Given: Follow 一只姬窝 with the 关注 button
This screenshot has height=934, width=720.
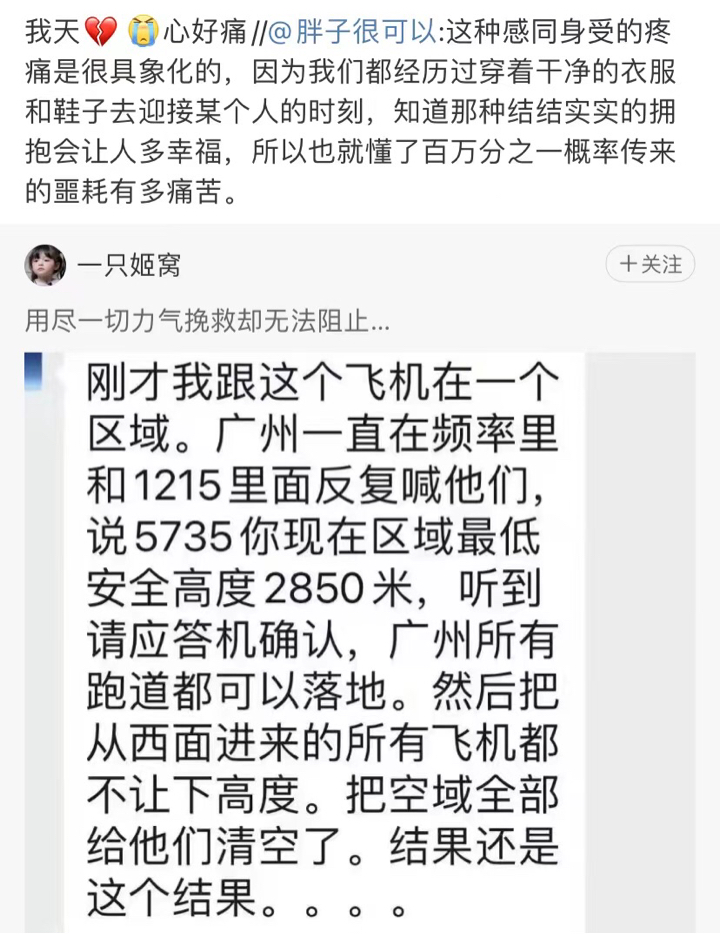Looking at the screenshot, I should click(x=650, y=264).
